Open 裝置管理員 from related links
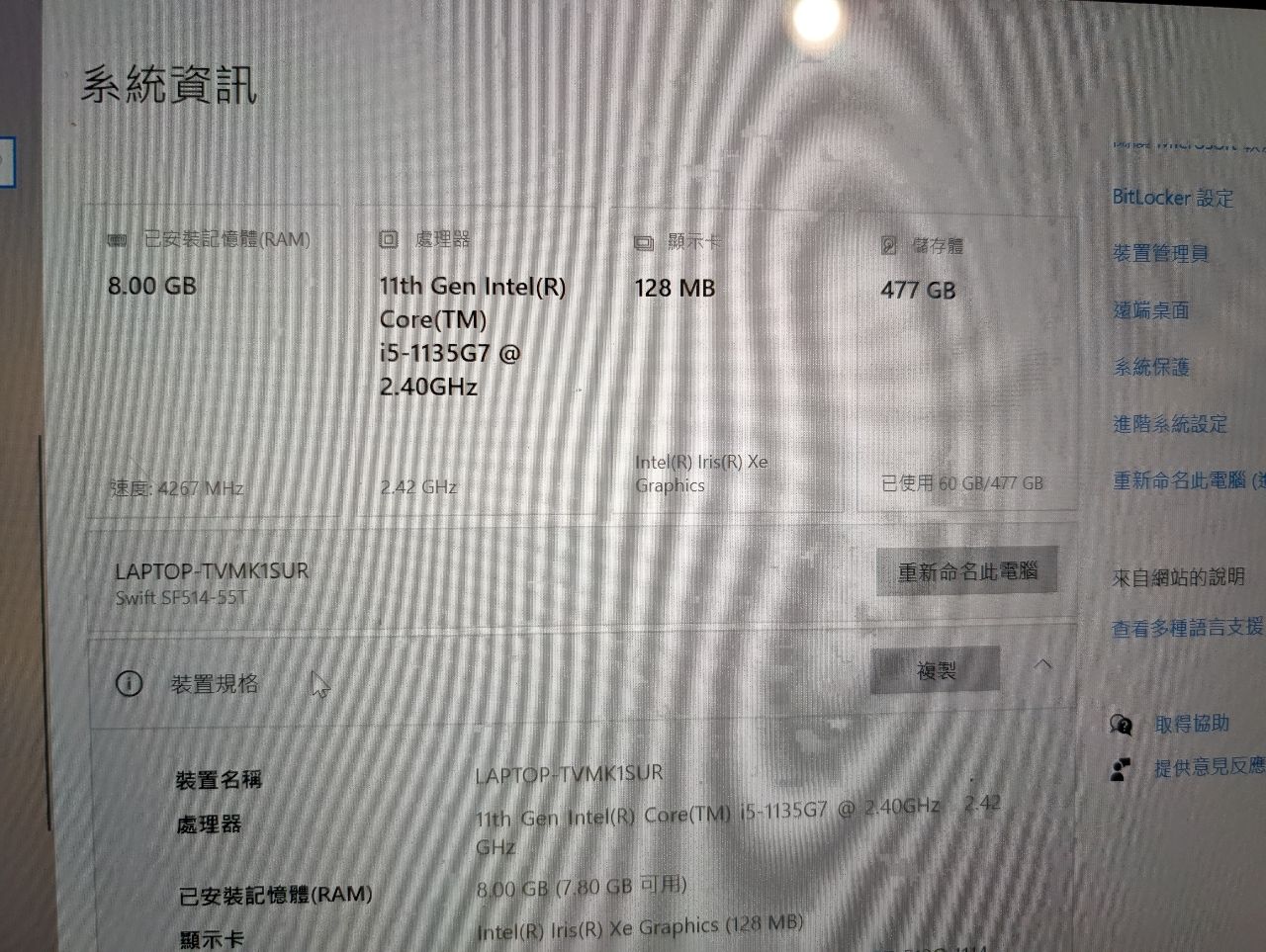 1160,254
